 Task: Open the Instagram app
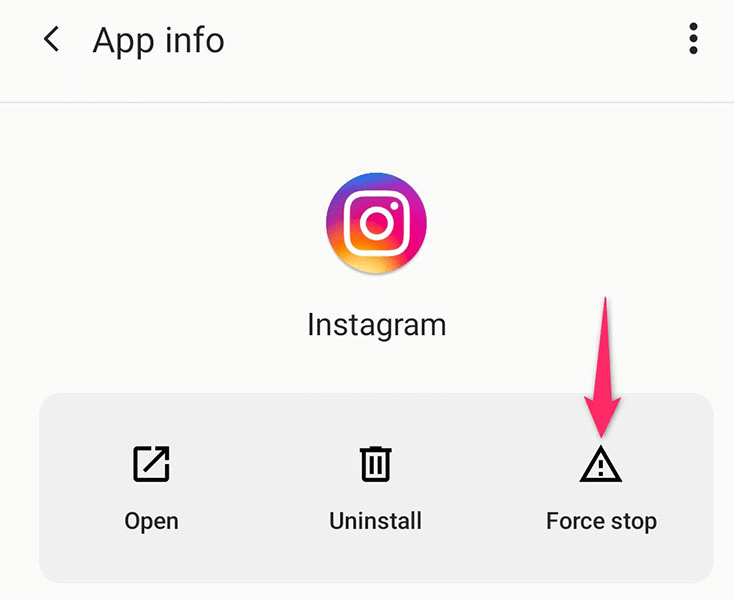click(x=151, y=487)
